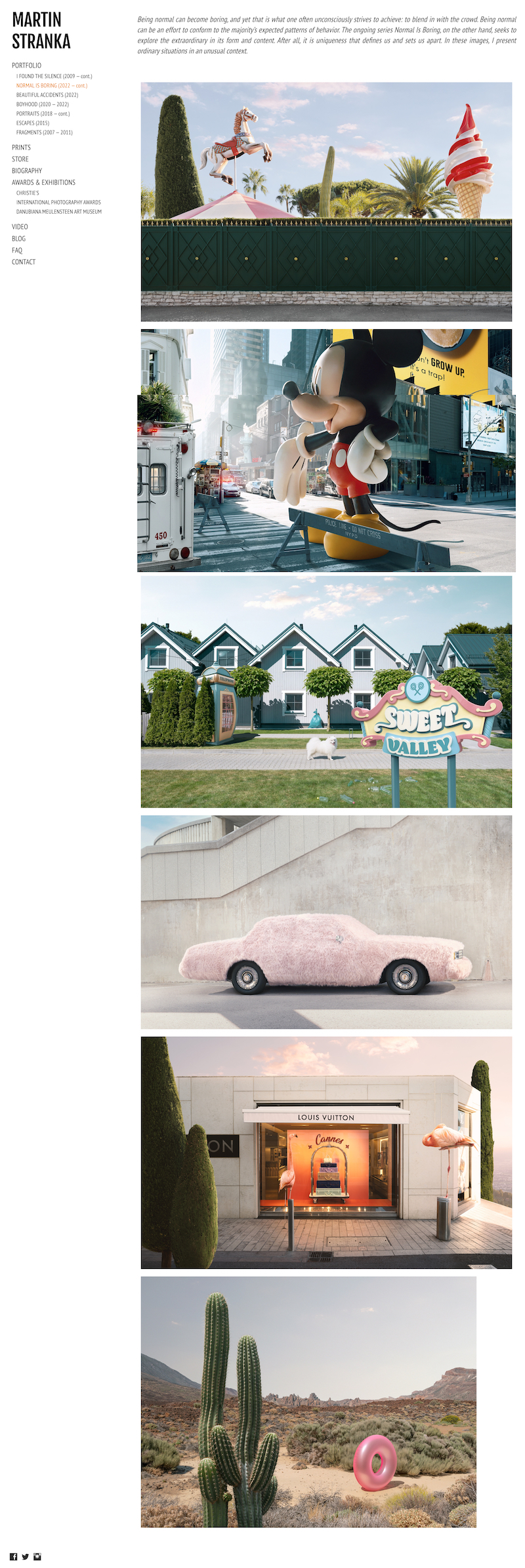
Task: Open the Escapes (2015) series
Action: pyautogui.click(x=32, y=123)
